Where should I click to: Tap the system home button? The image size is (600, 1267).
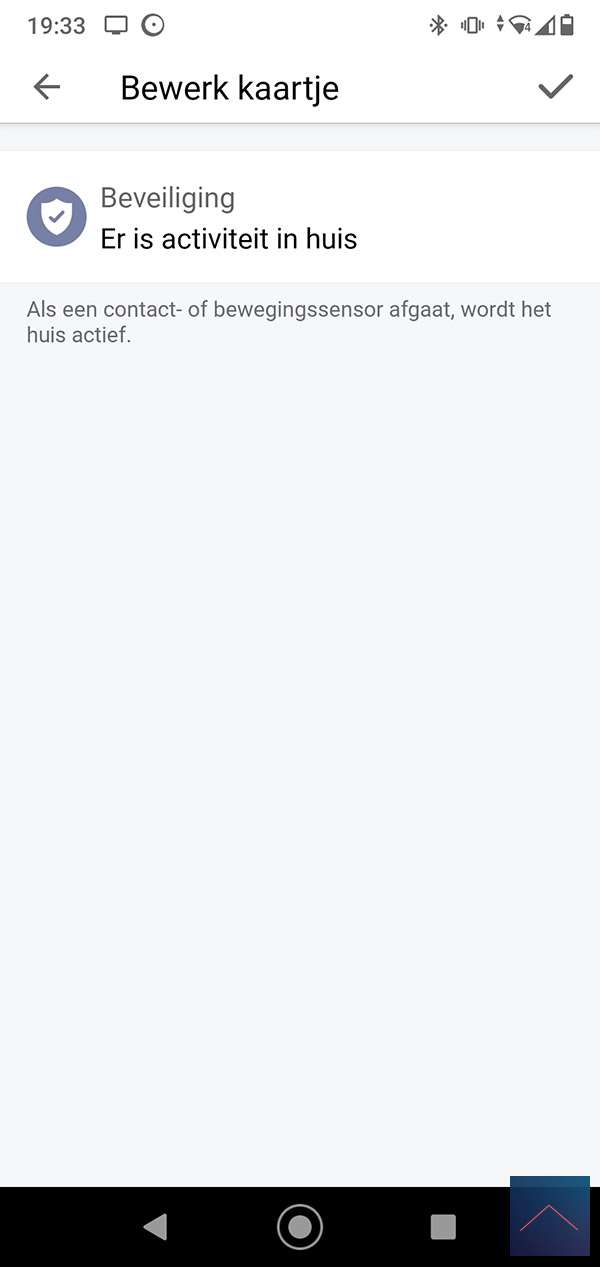coord(300,1226)
